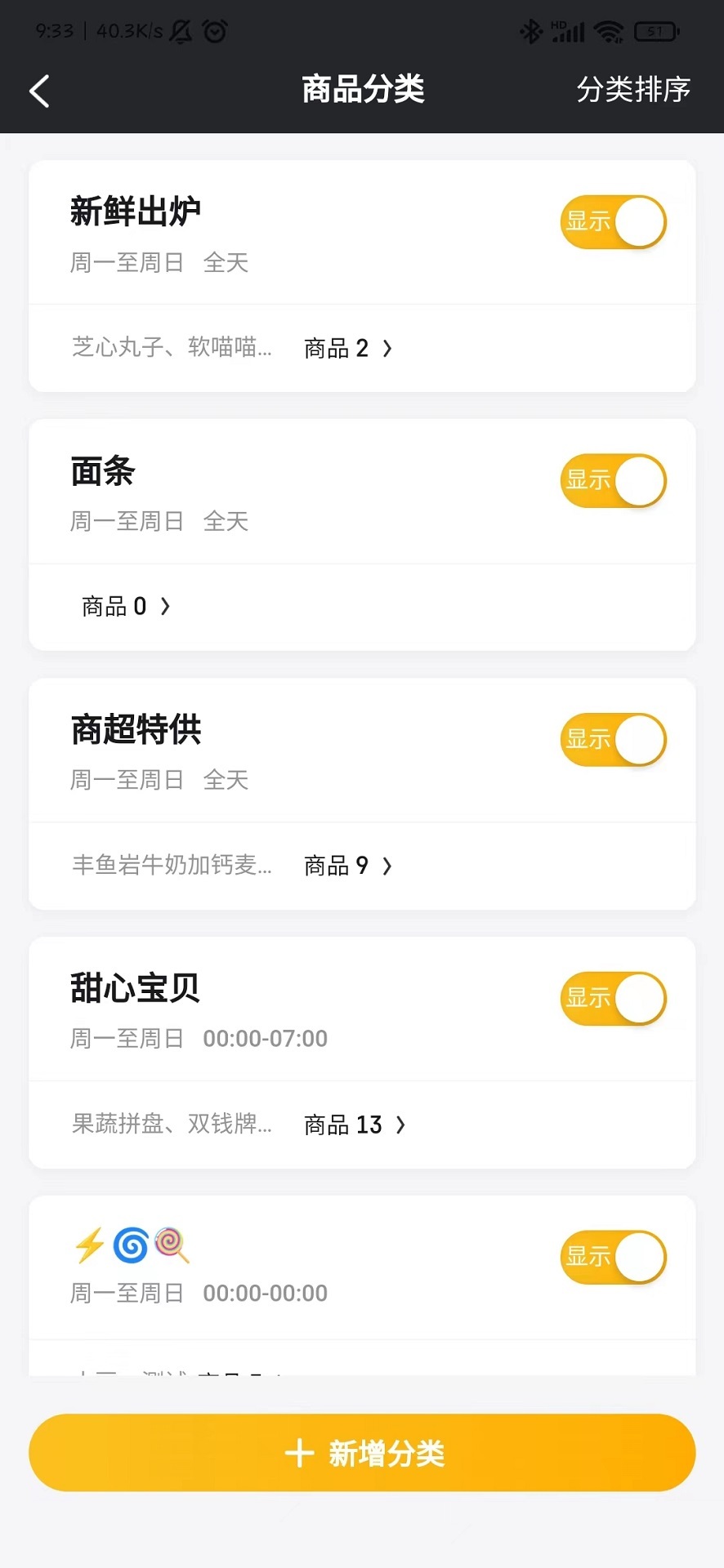The height and width of the screenshot is (1568, 724).
Task: Expand products under 新鲜出炉 via chevron
Action: click(x=387, y=348)
